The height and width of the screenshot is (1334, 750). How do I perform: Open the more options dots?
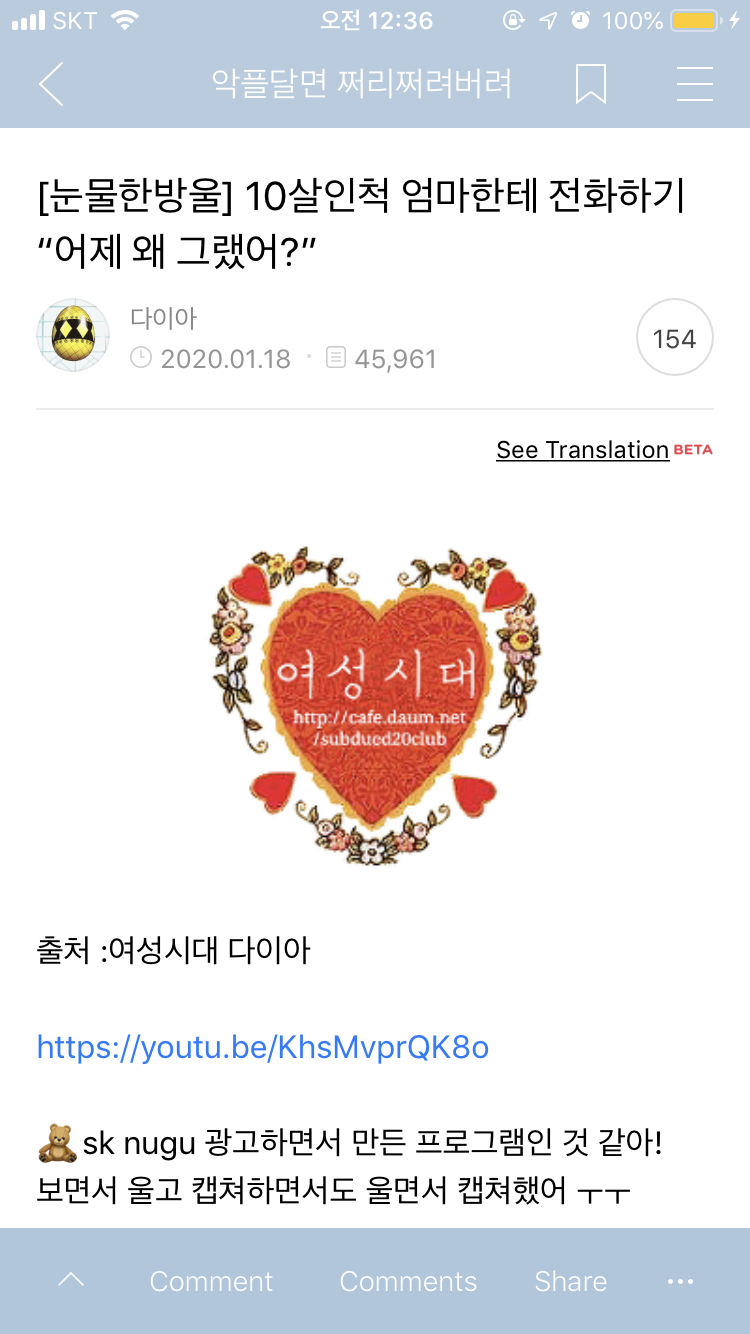(680, 1282)
